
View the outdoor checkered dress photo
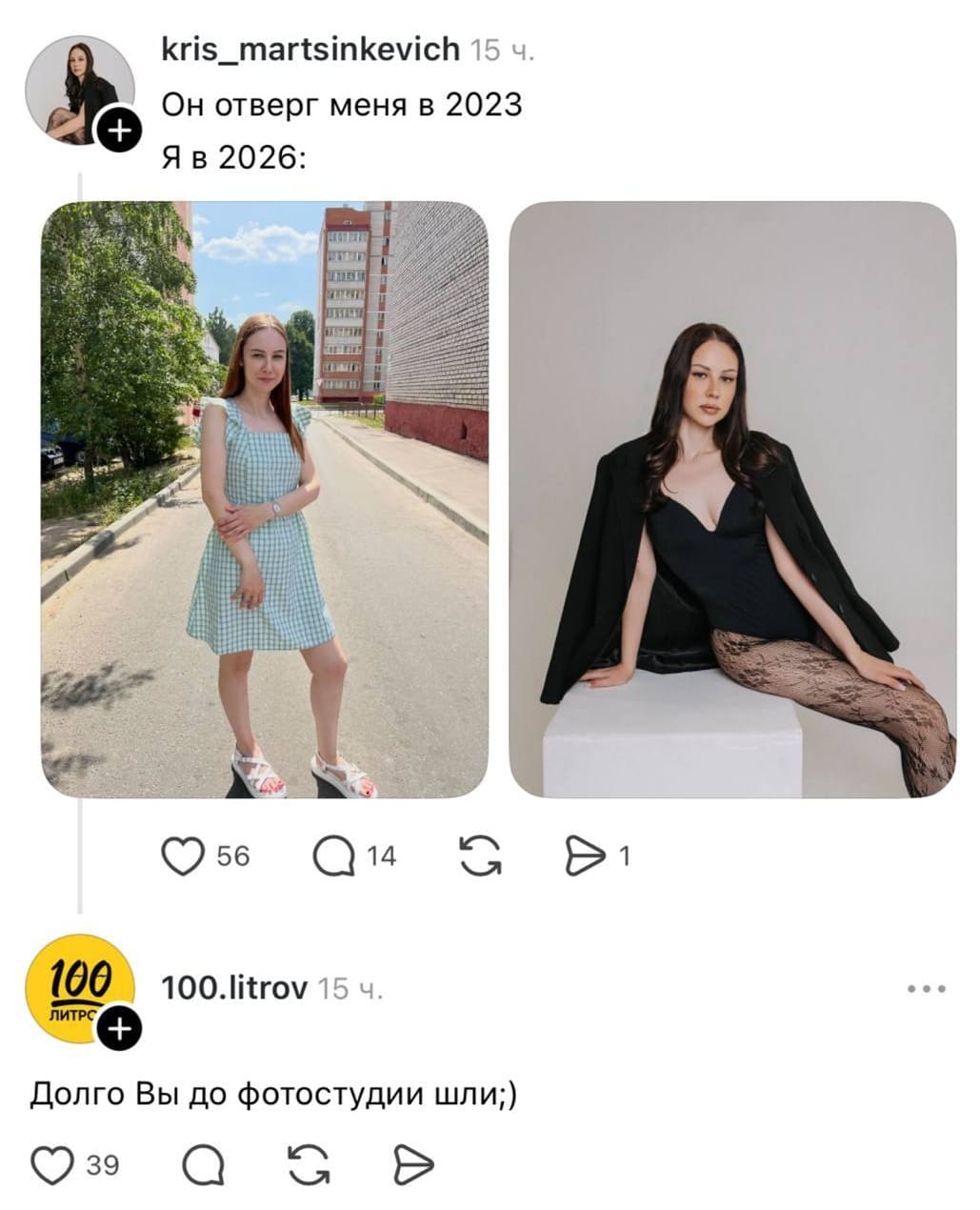pyautogui.click(x=264, y=499)
